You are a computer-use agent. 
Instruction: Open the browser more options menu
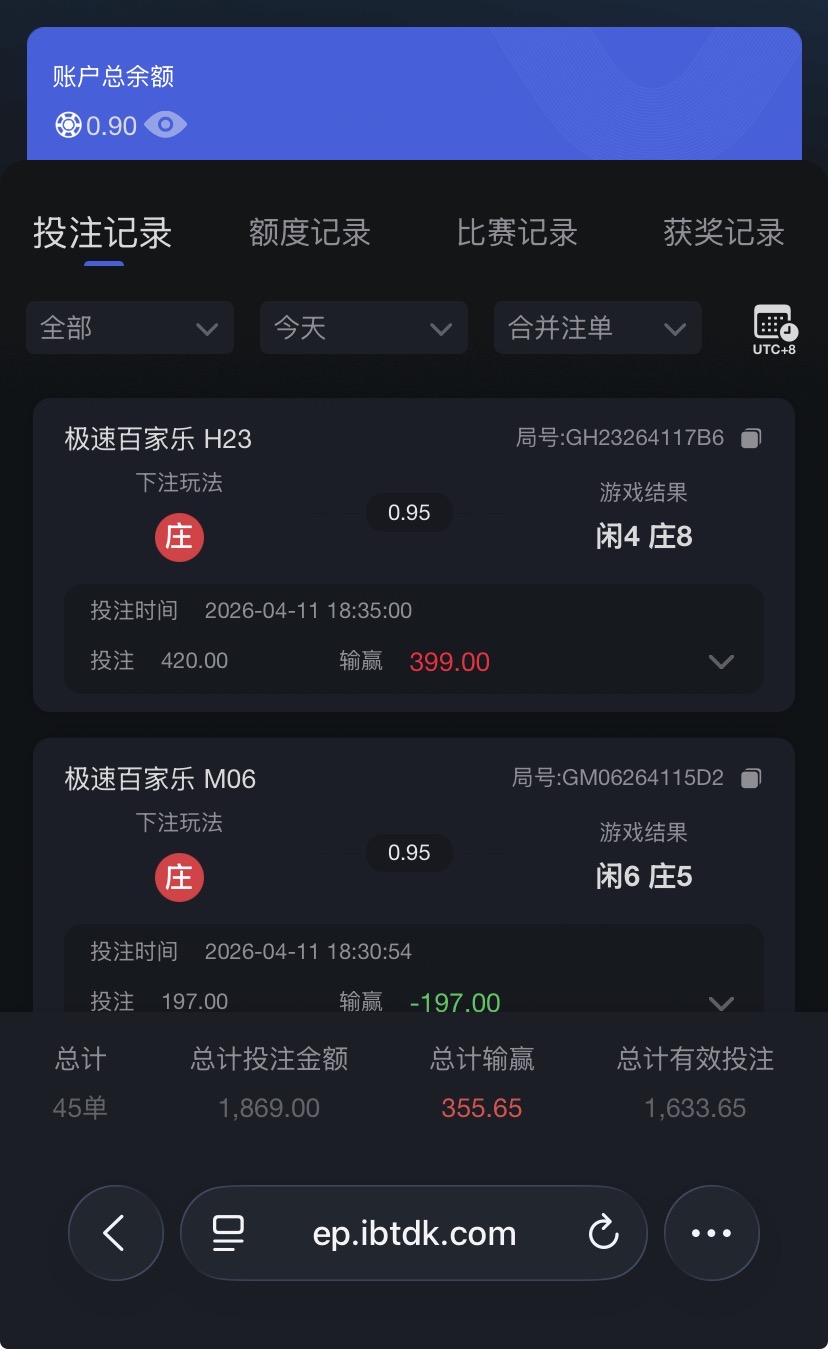(711, 1233)
